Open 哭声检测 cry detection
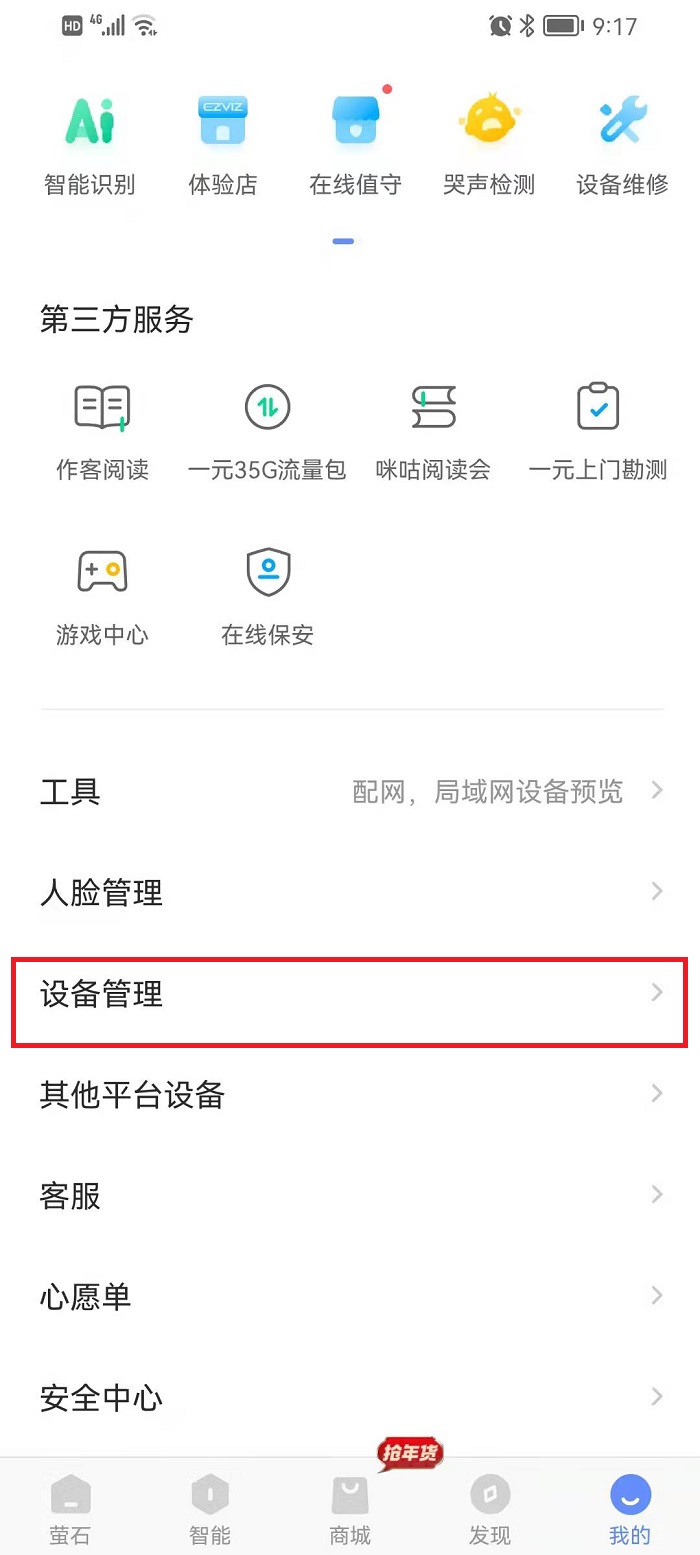700x1555 pixels. pos(489,145)
